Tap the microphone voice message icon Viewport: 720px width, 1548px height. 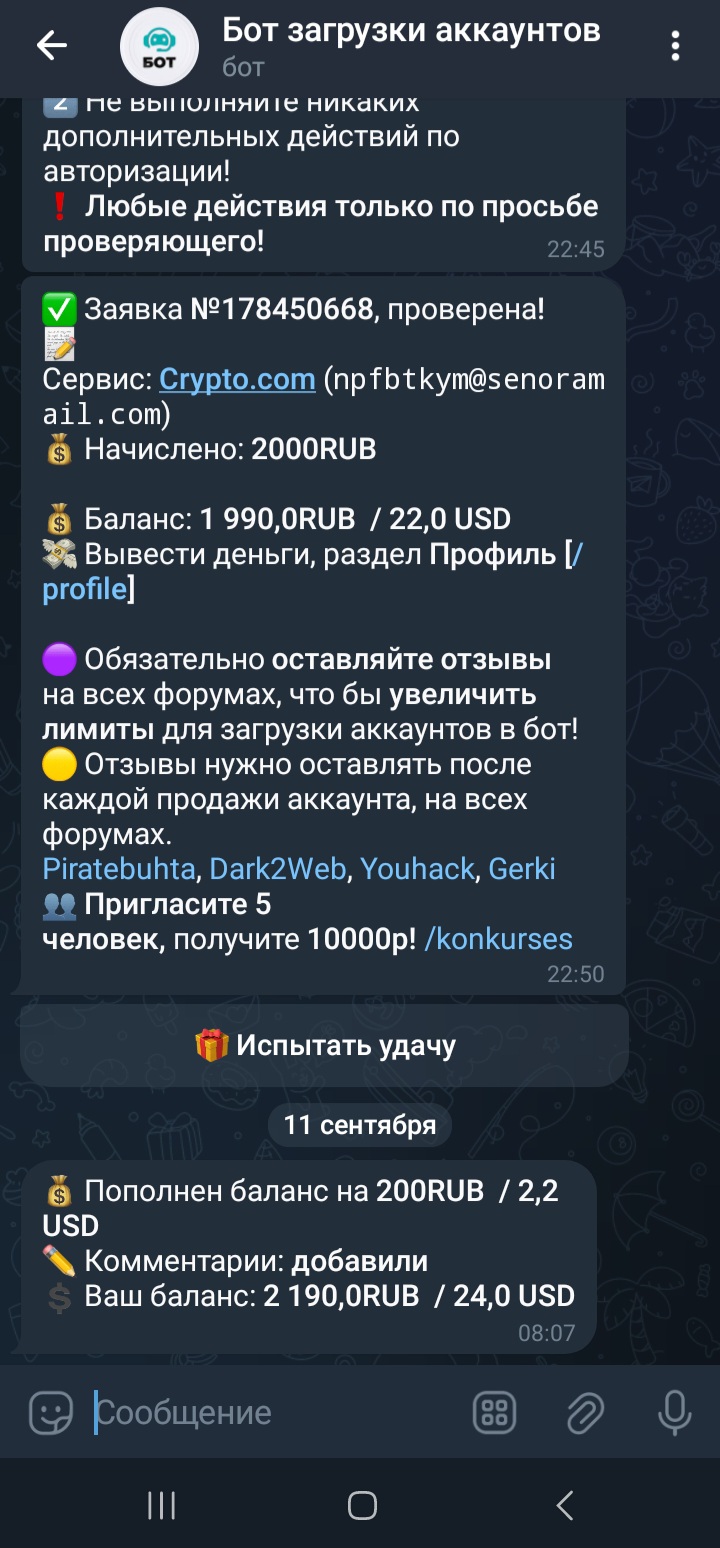coord(674,1412)
